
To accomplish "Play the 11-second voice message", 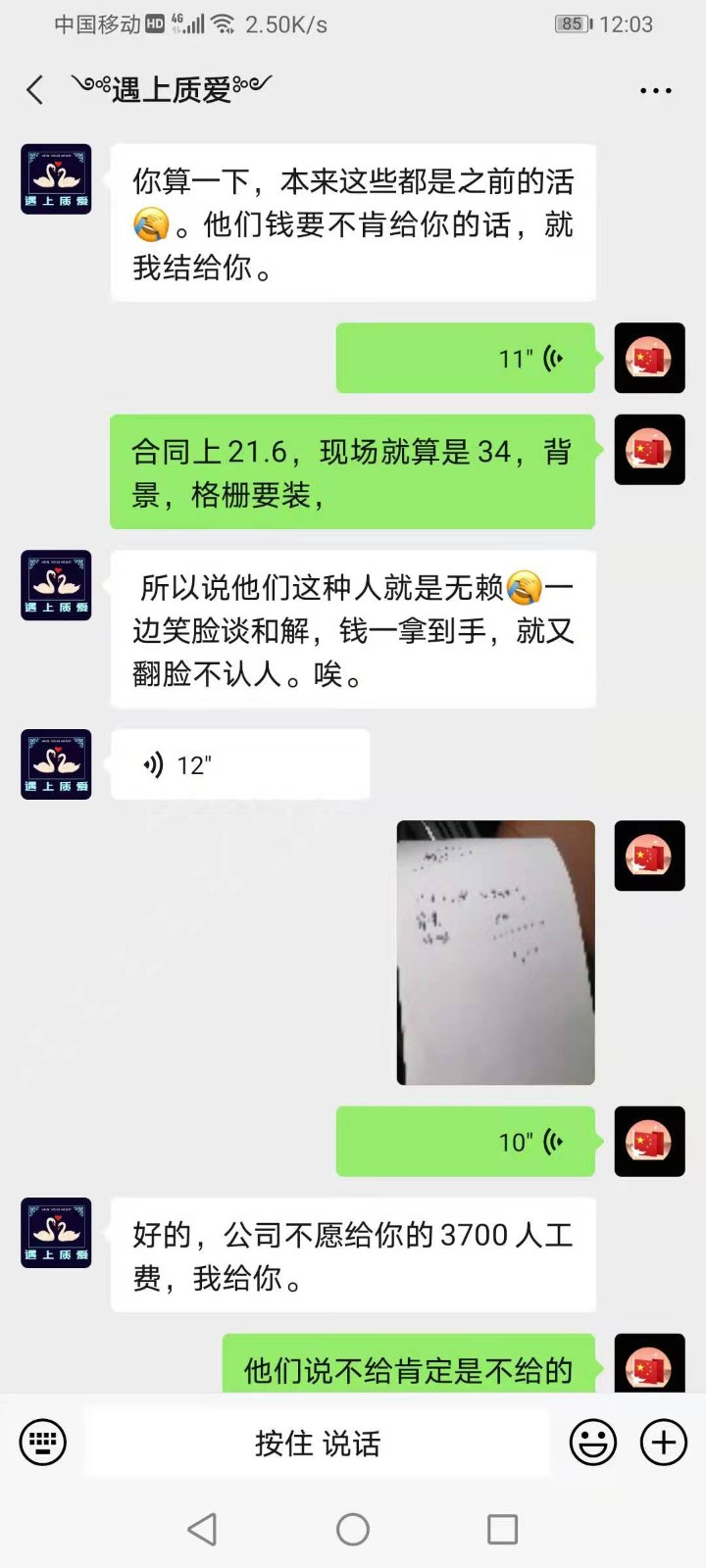I will click(466, 359).
